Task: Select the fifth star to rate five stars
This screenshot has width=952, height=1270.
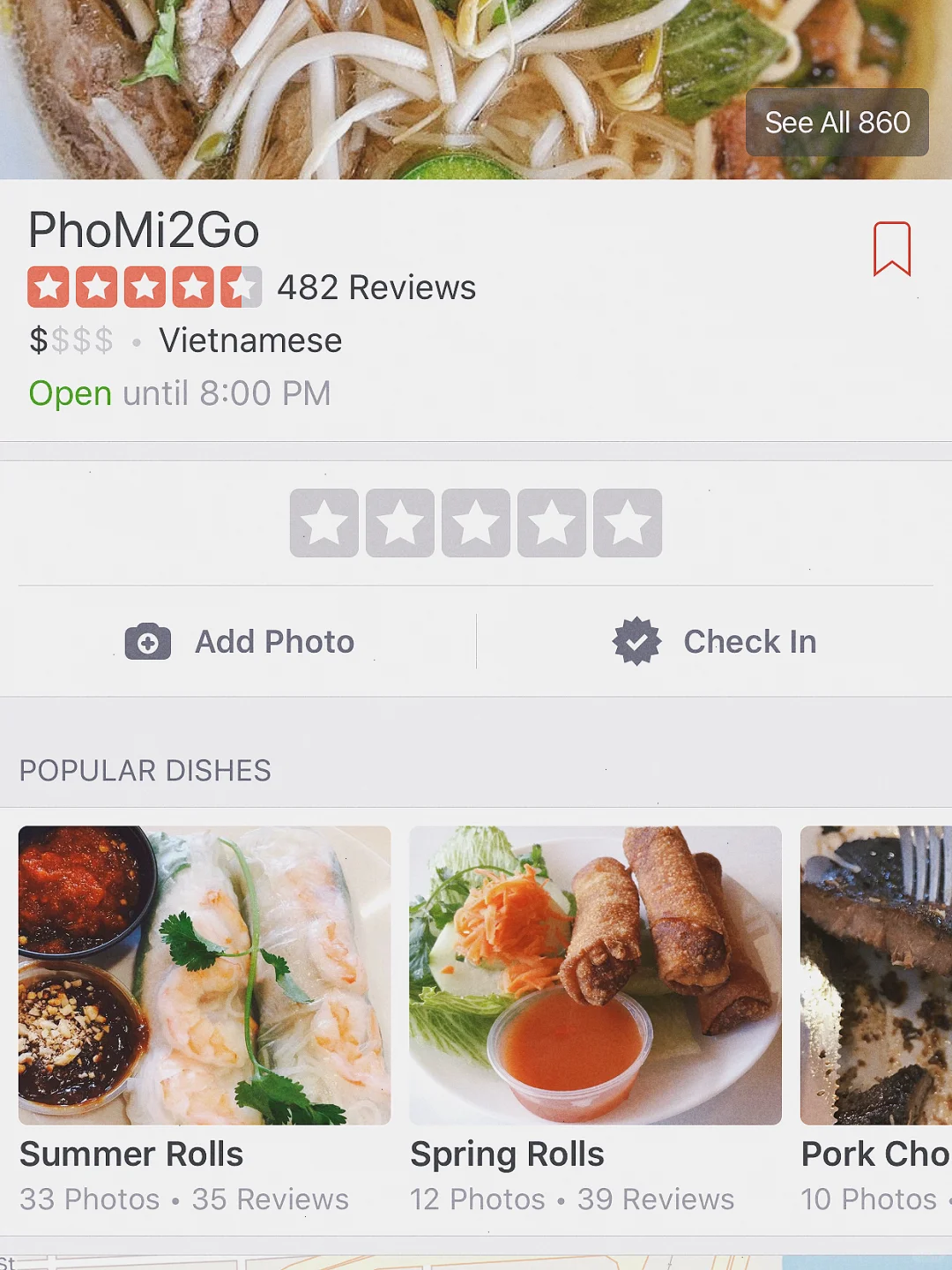Action: click(x=628, y=522)
